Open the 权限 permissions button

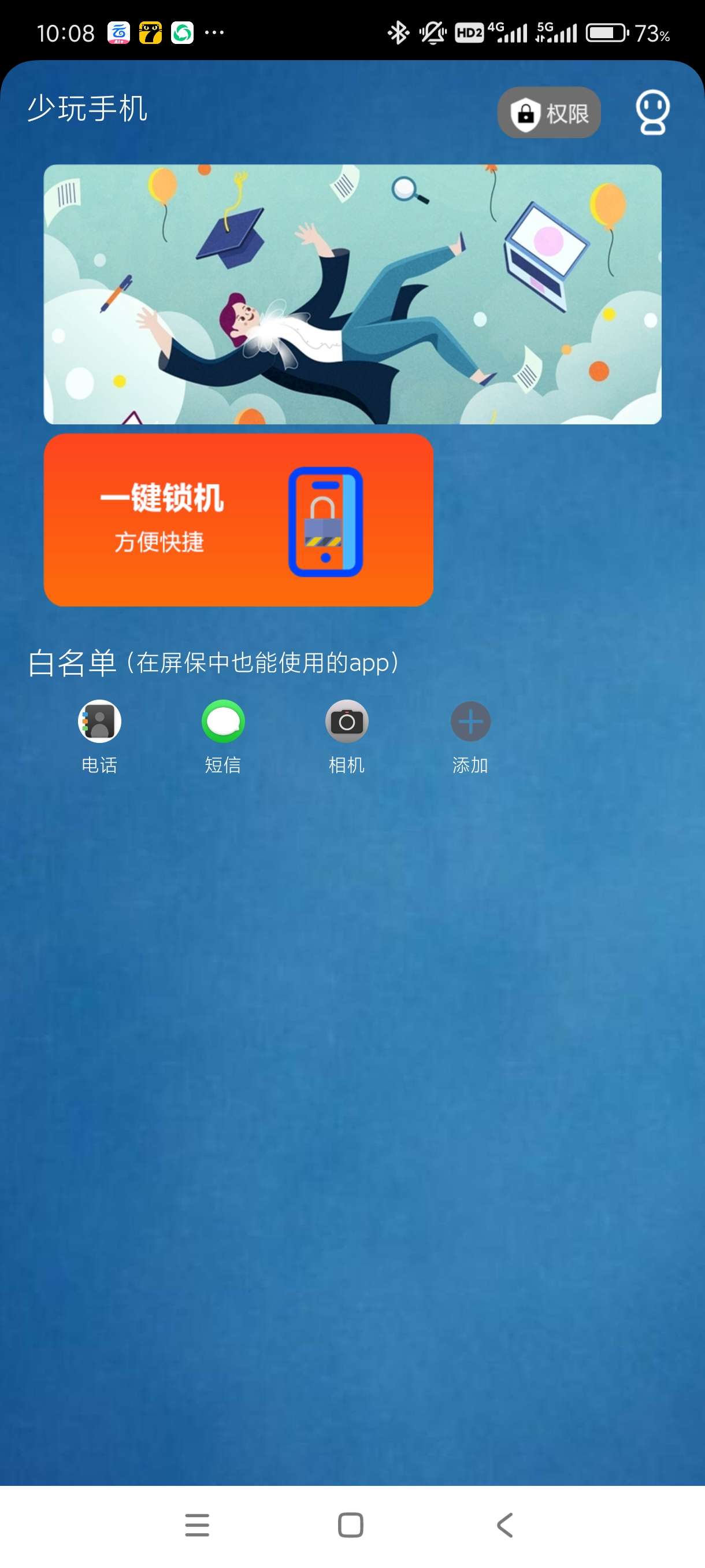click(548, 113)
